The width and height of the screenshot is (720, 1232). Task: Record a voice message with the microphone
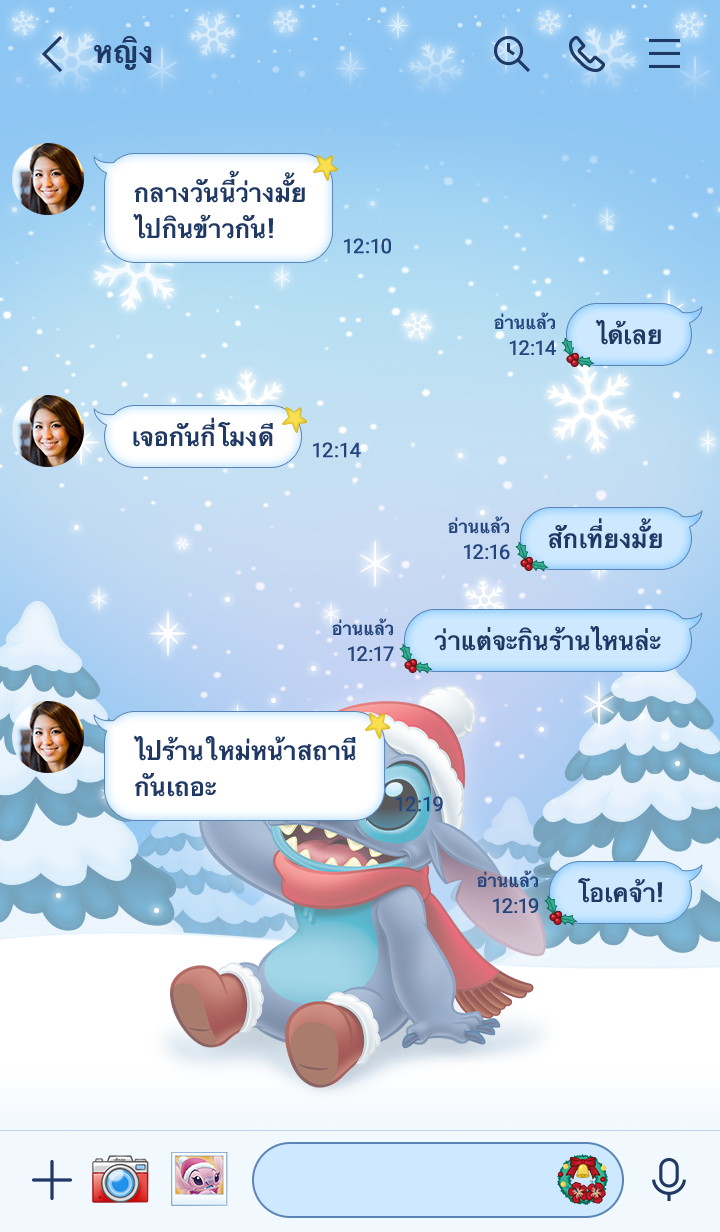(x=669, y=1180)
